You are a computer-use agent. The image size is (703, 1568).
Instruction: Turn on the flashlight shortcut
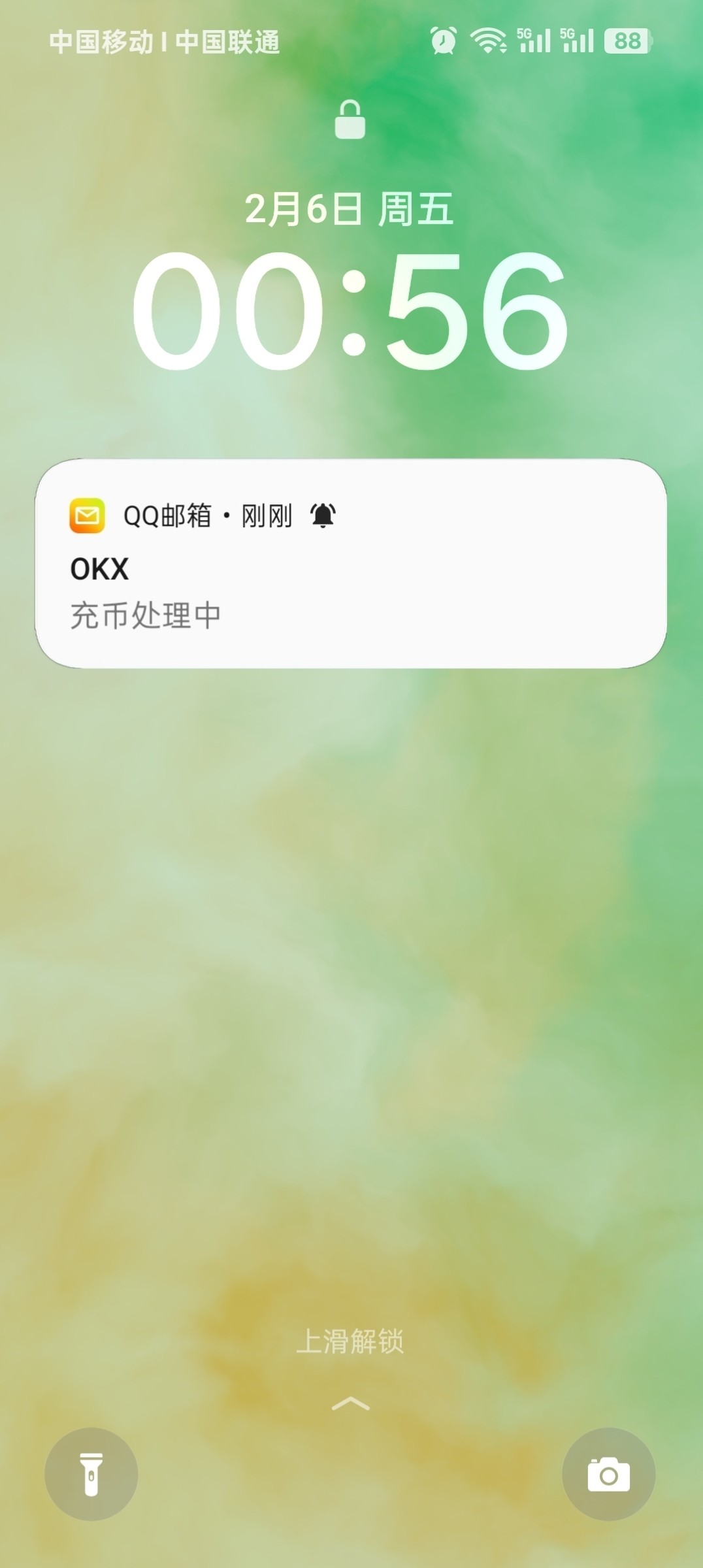(x=91, y=1474)
